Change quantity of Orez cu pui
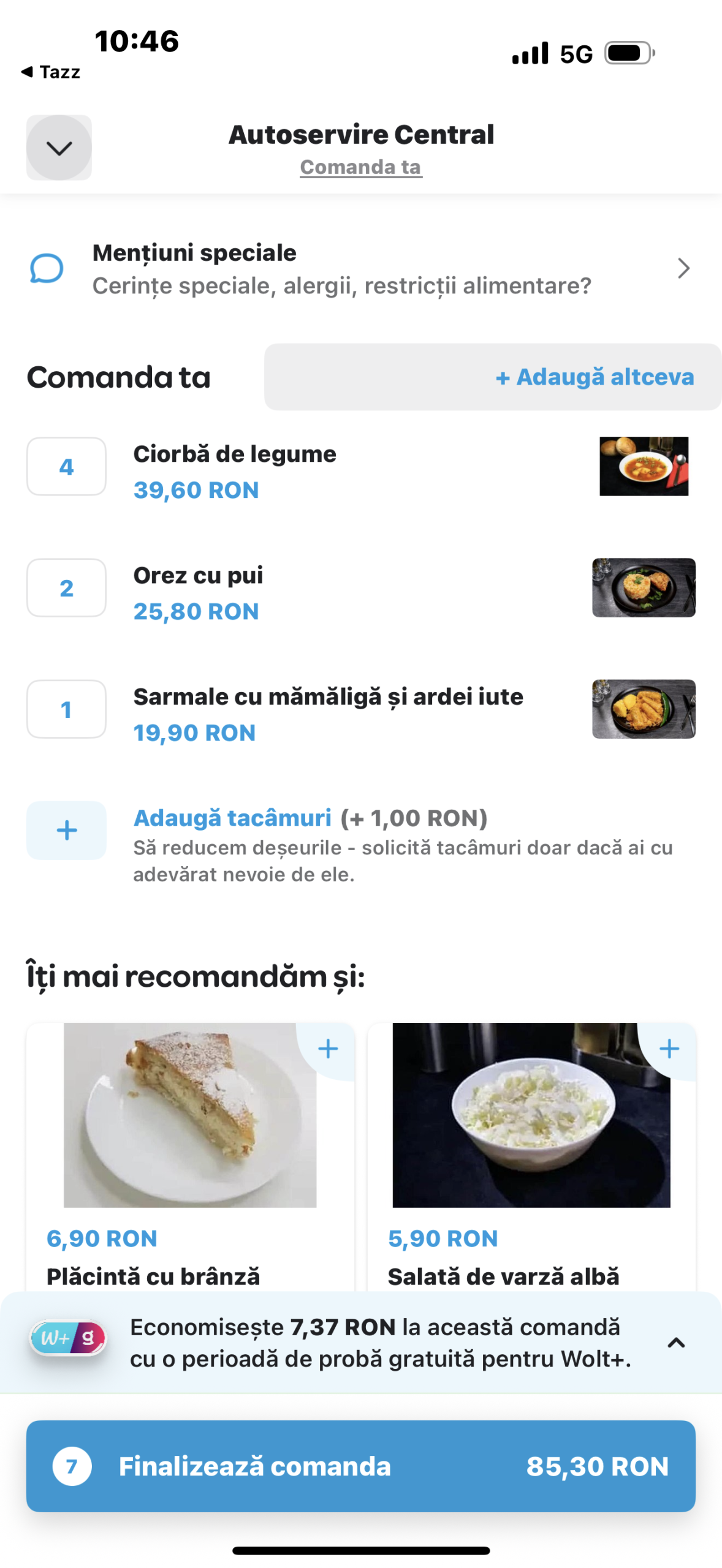The height and width of the screenshot is (1568, 722). [x=66, y=588]
